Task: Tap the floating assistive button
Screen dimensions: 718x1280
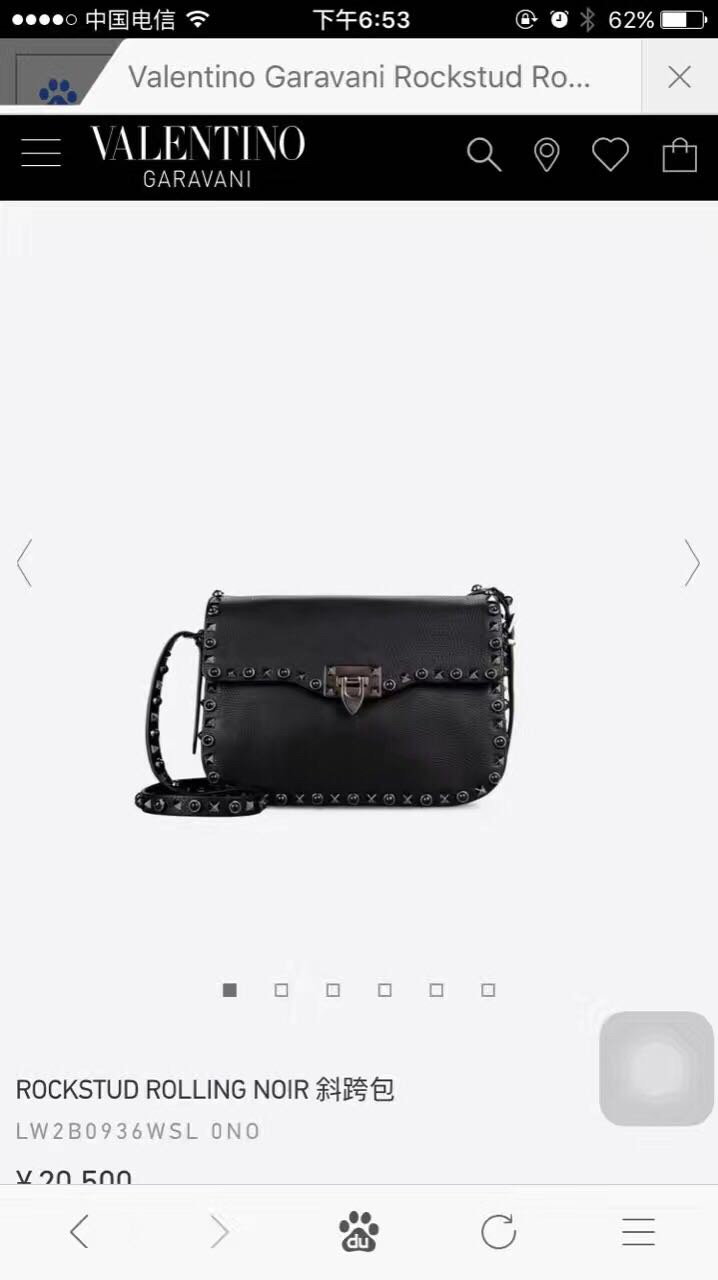Action: click(x=656, y=1068)
